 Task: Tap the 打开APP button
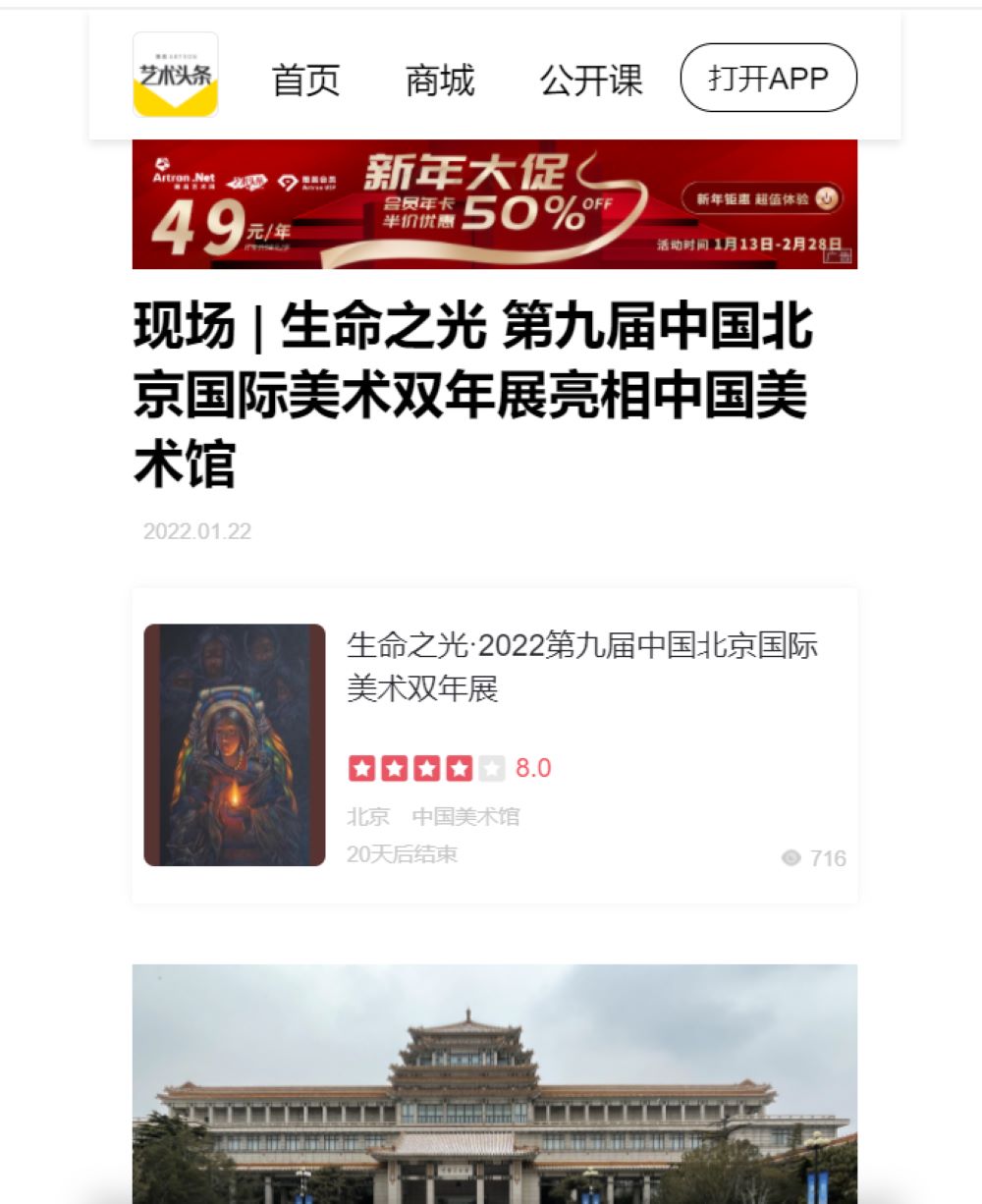coord(768,78)
